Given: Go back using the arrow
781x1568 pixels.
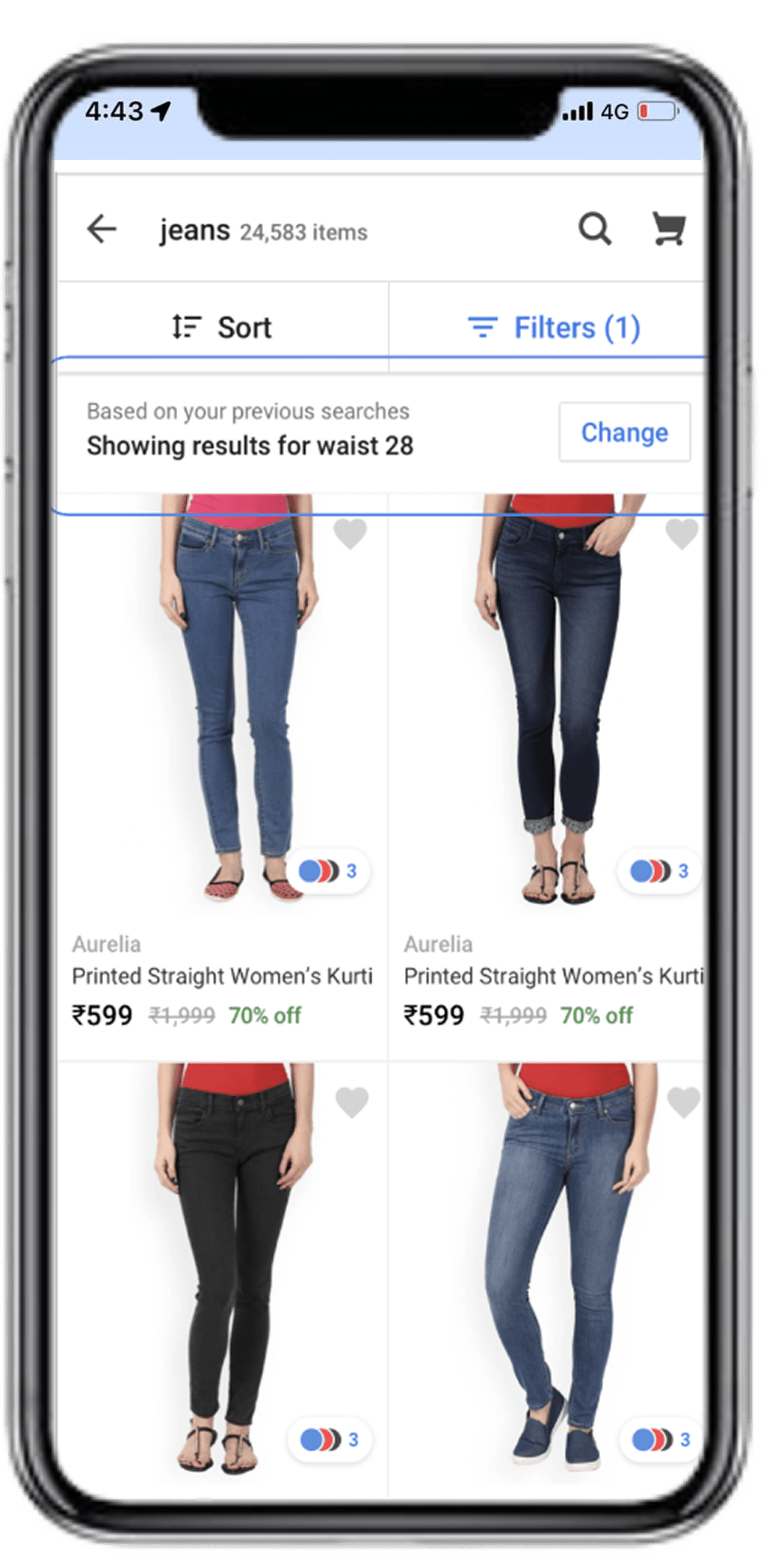Looking at the screenshot, I should 102,229.
